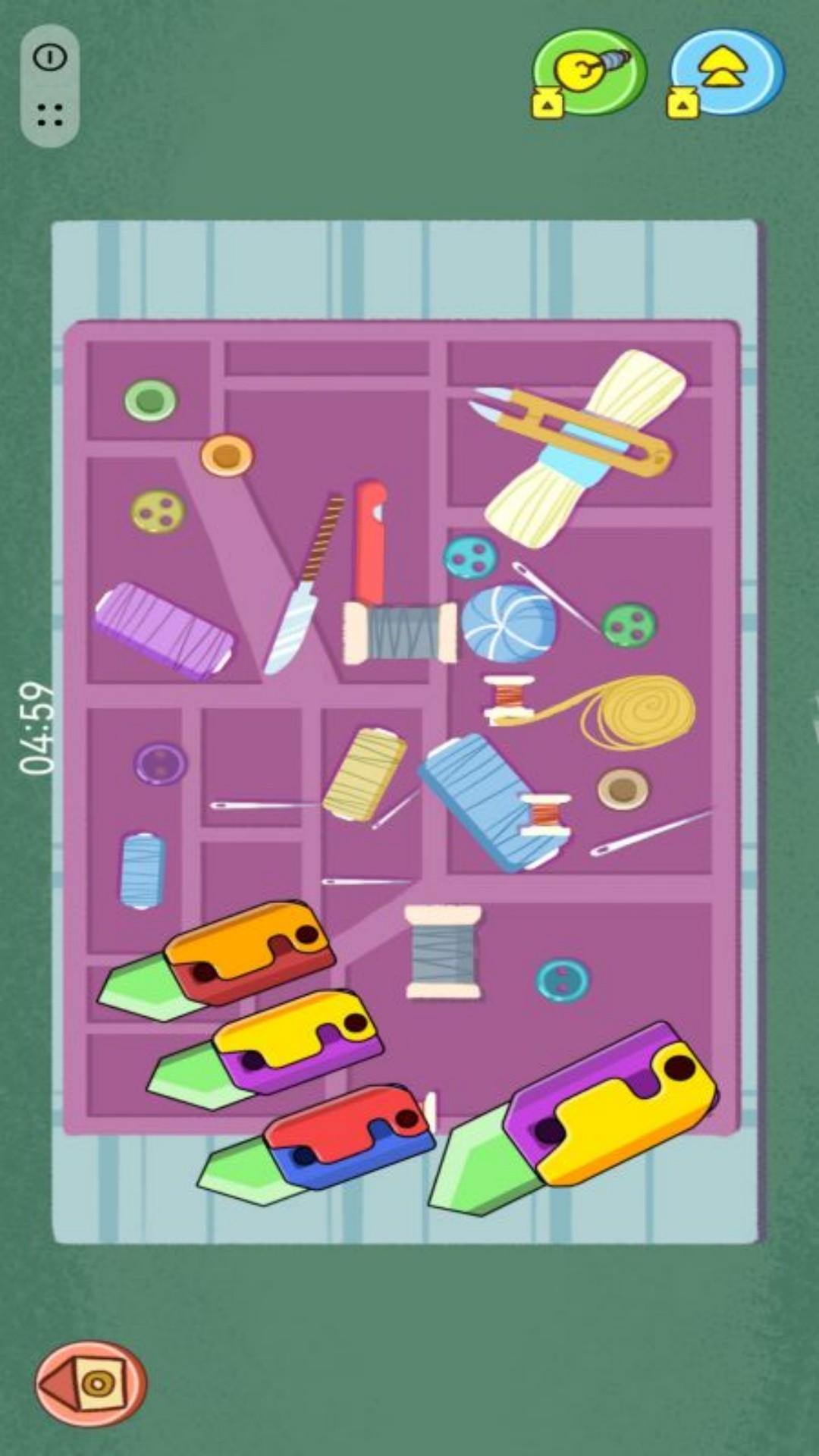
Task: Select the red and blue block
Action: pos(345,1134)
